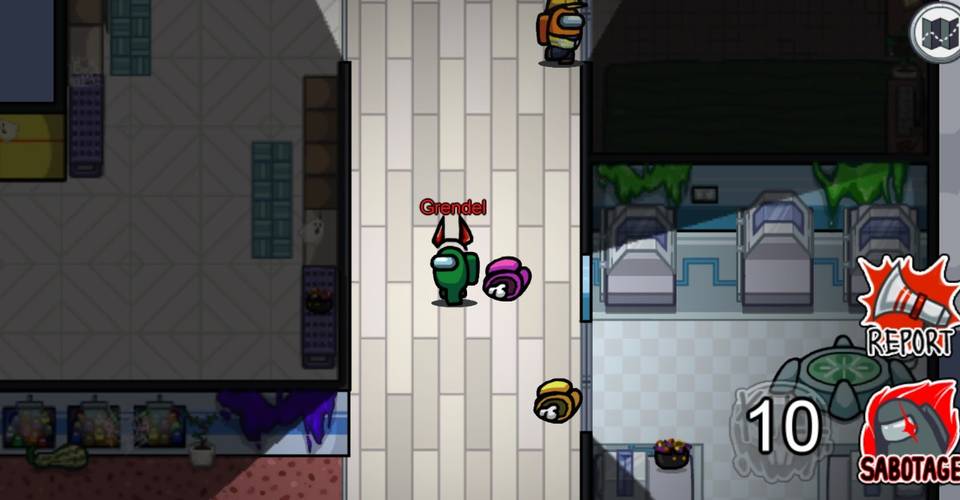Screen dimensions: 960x500
Task: Tap the kill button showing cooldown 10
Action: click(x=785, y=425)
